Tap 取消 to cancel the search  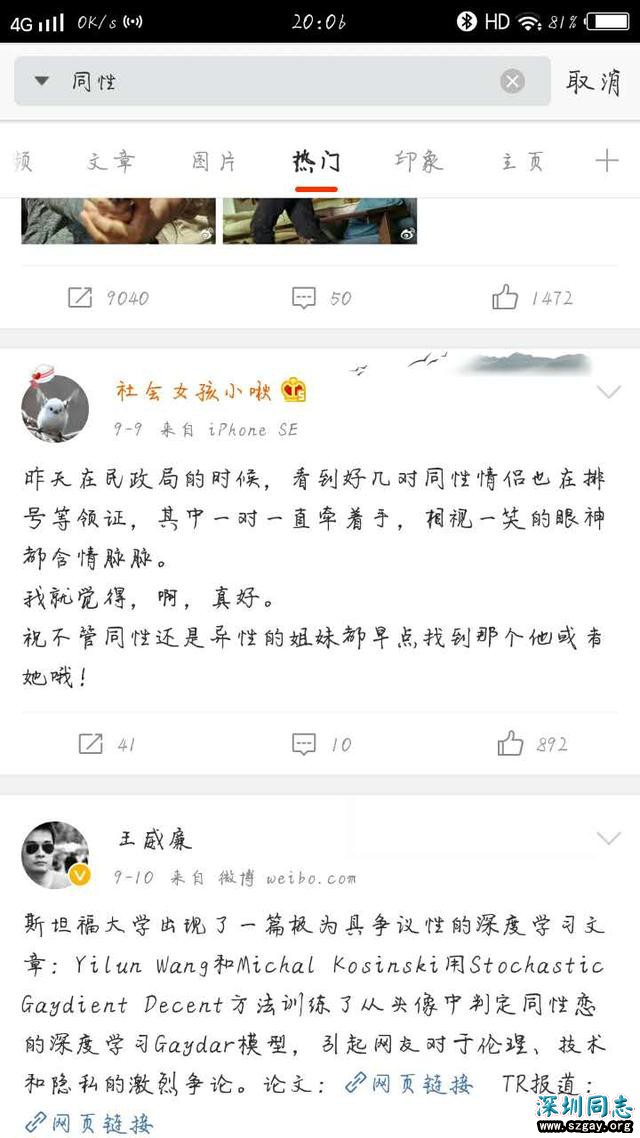pyautogui.click(x=593, y=82)
